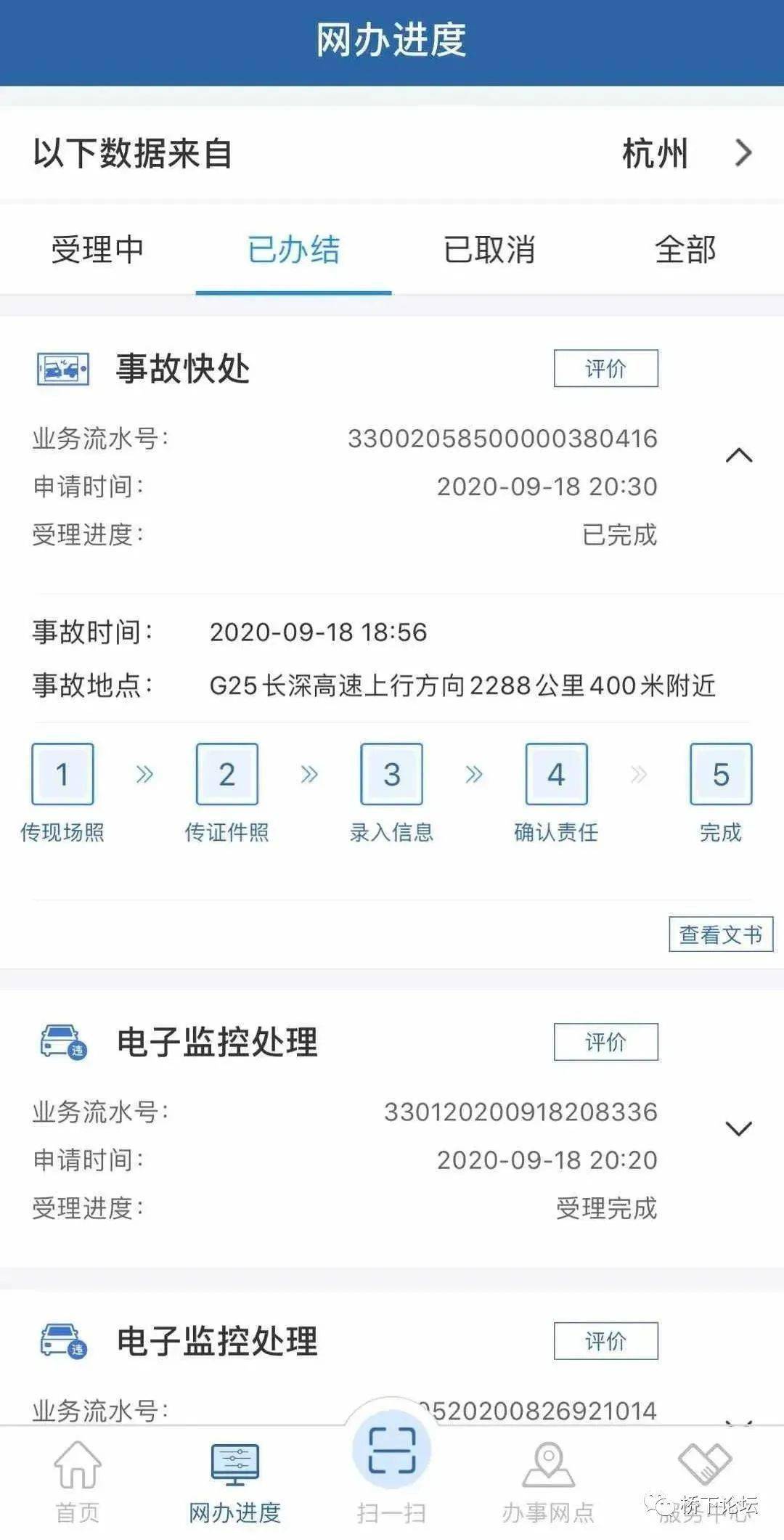The height and width of the screenshot is (1540, 784).
Task: Rate the 电子监控处理 record ending 208336
Action: (605, 1042)
